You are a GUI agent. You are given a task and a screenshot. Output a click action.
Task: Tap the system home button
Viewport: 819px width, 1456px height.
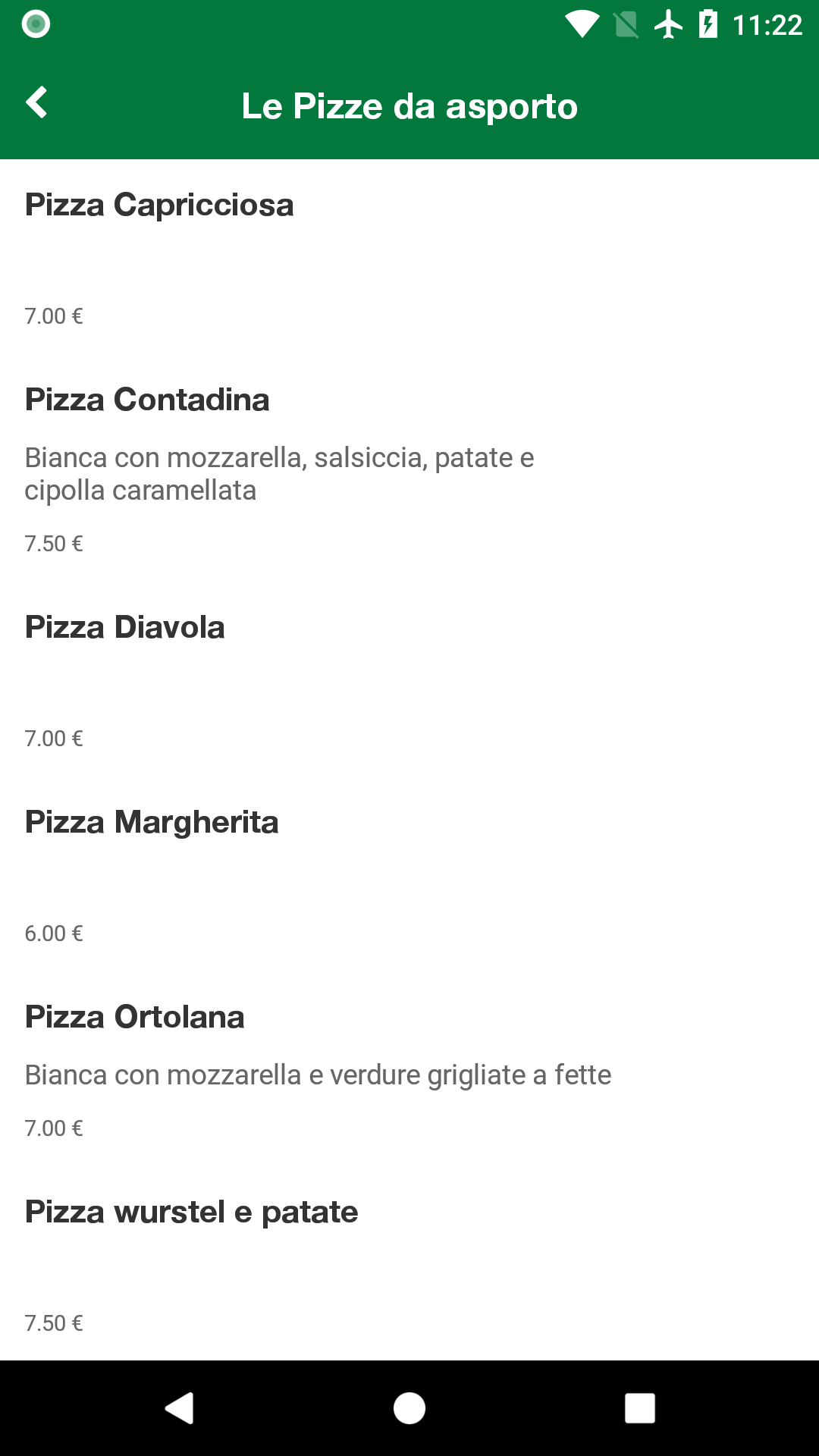click(x=409, y=1408)
